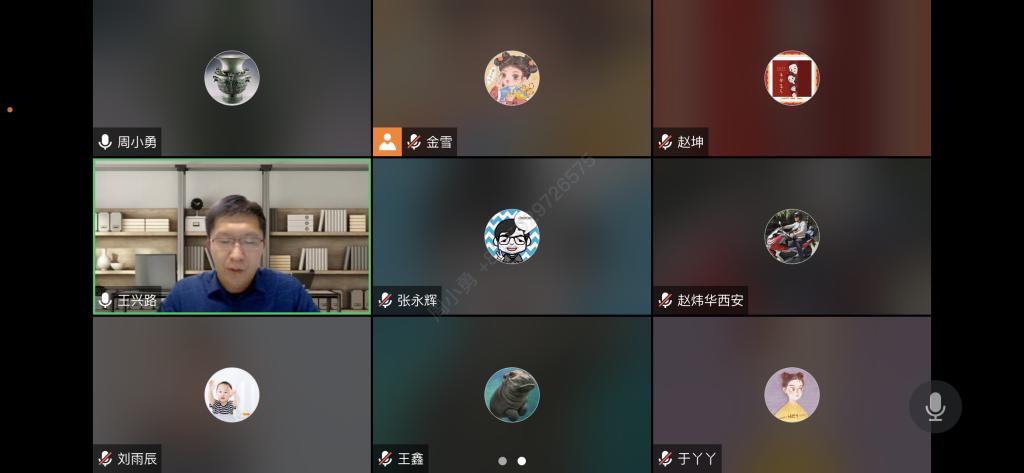Open 赵炜华西安's participant tile
This screenshot has width=1024, height=473.
coord(791,236)
